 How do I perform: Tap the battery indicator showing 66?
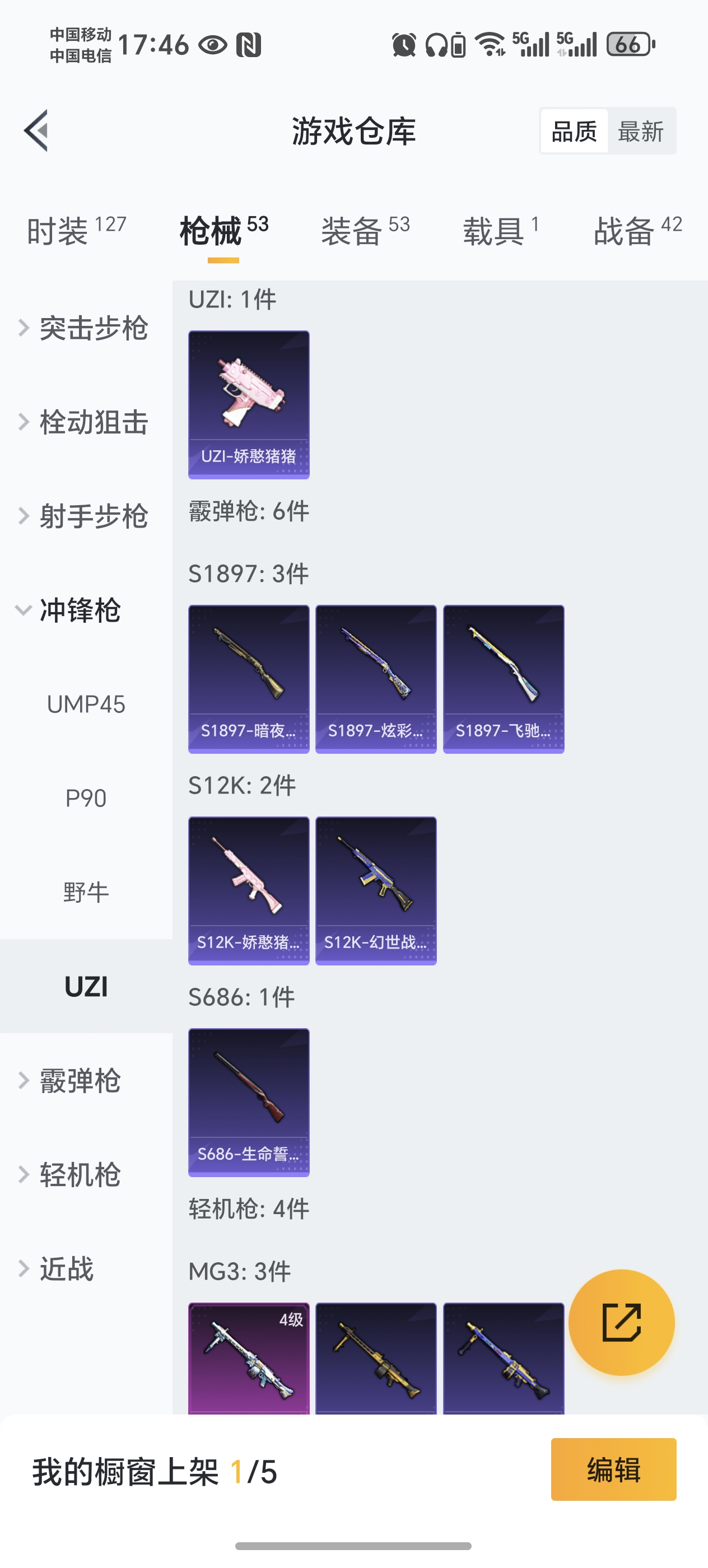point(628,44)
